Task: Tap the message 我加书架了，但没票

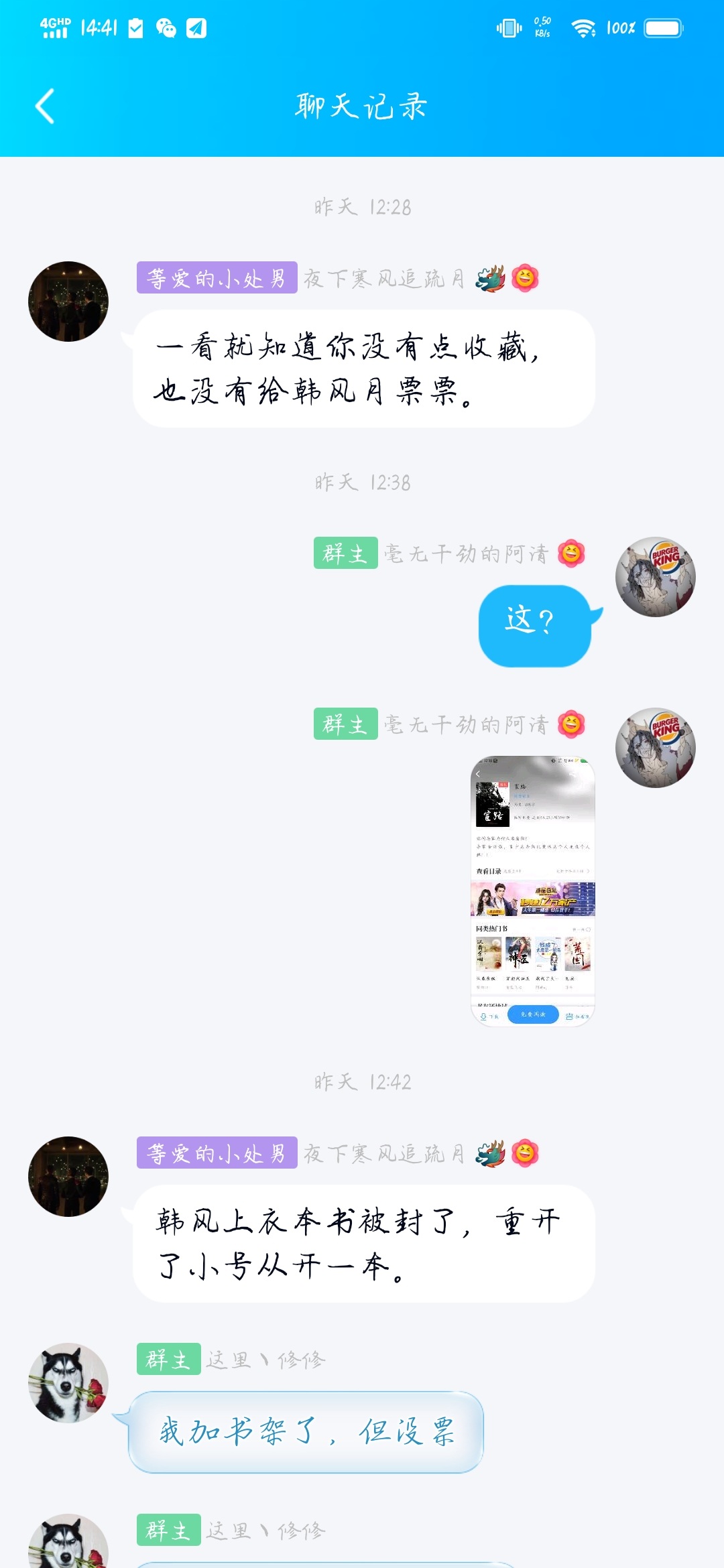Action: (x=306, y=1432)
